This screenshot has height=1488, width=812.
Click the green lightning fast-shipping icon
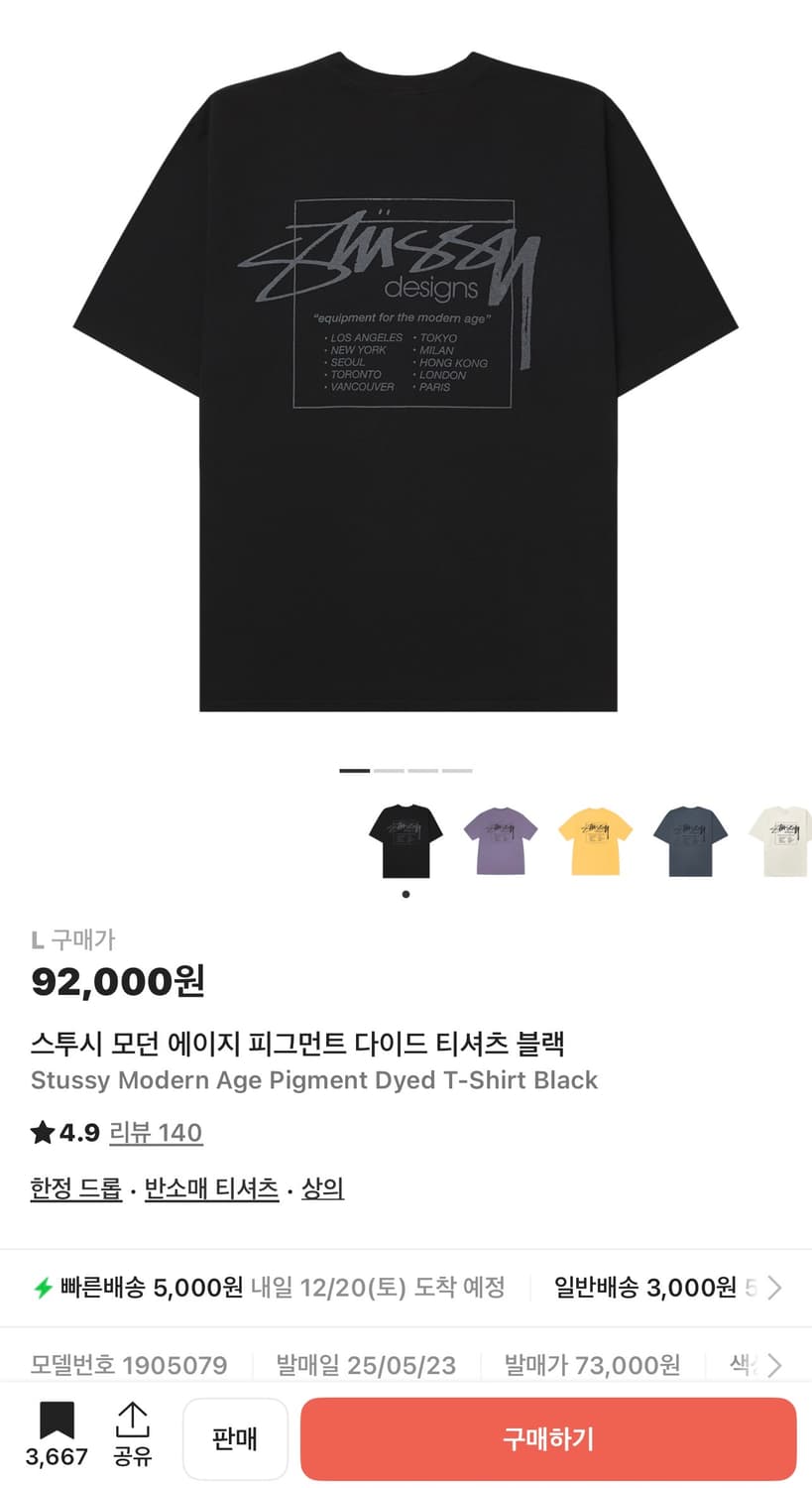[x=44, y=1287]
